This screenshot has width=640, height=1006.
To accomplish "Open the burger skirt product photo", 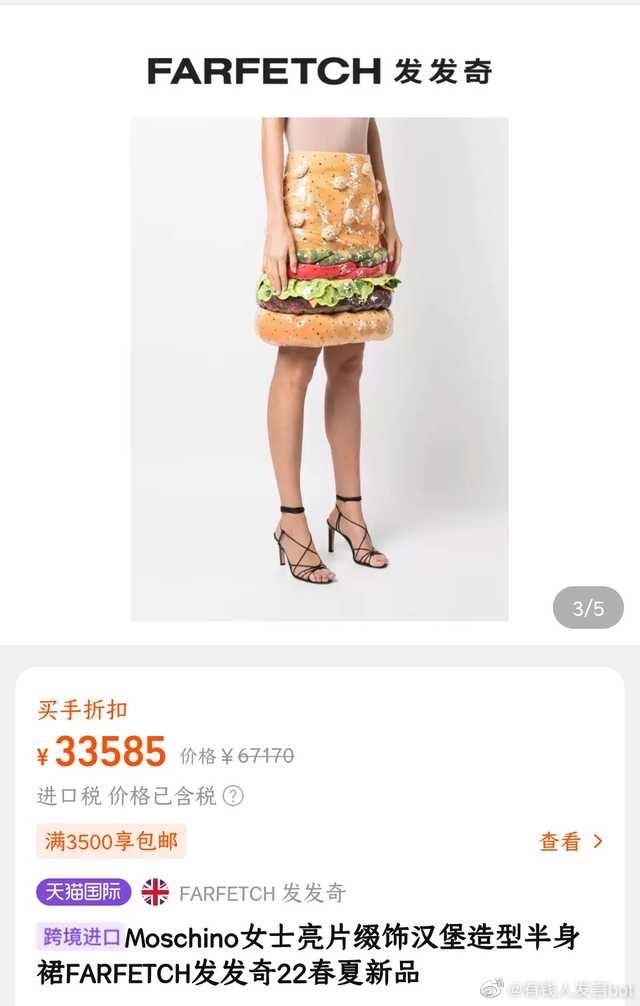I will pos(320,369).
